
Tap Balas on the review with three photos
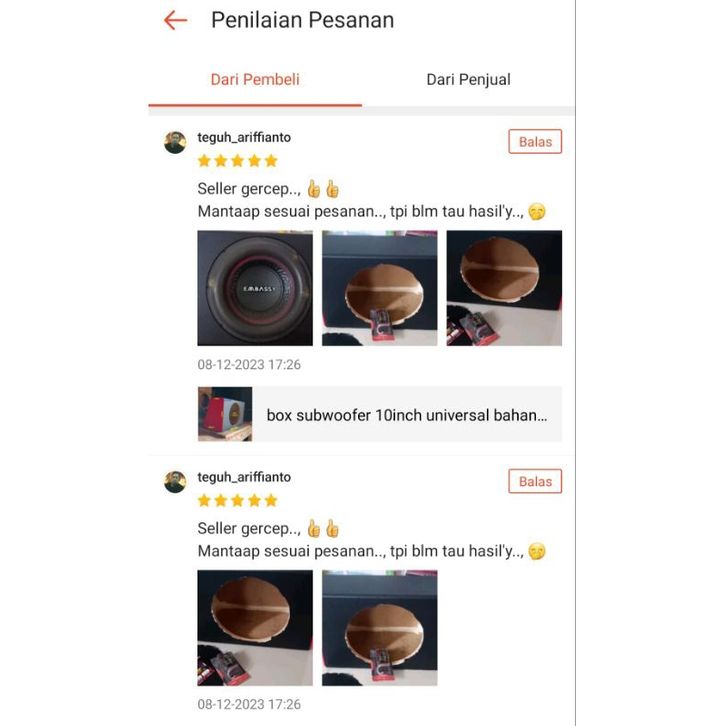pos(535,142)
